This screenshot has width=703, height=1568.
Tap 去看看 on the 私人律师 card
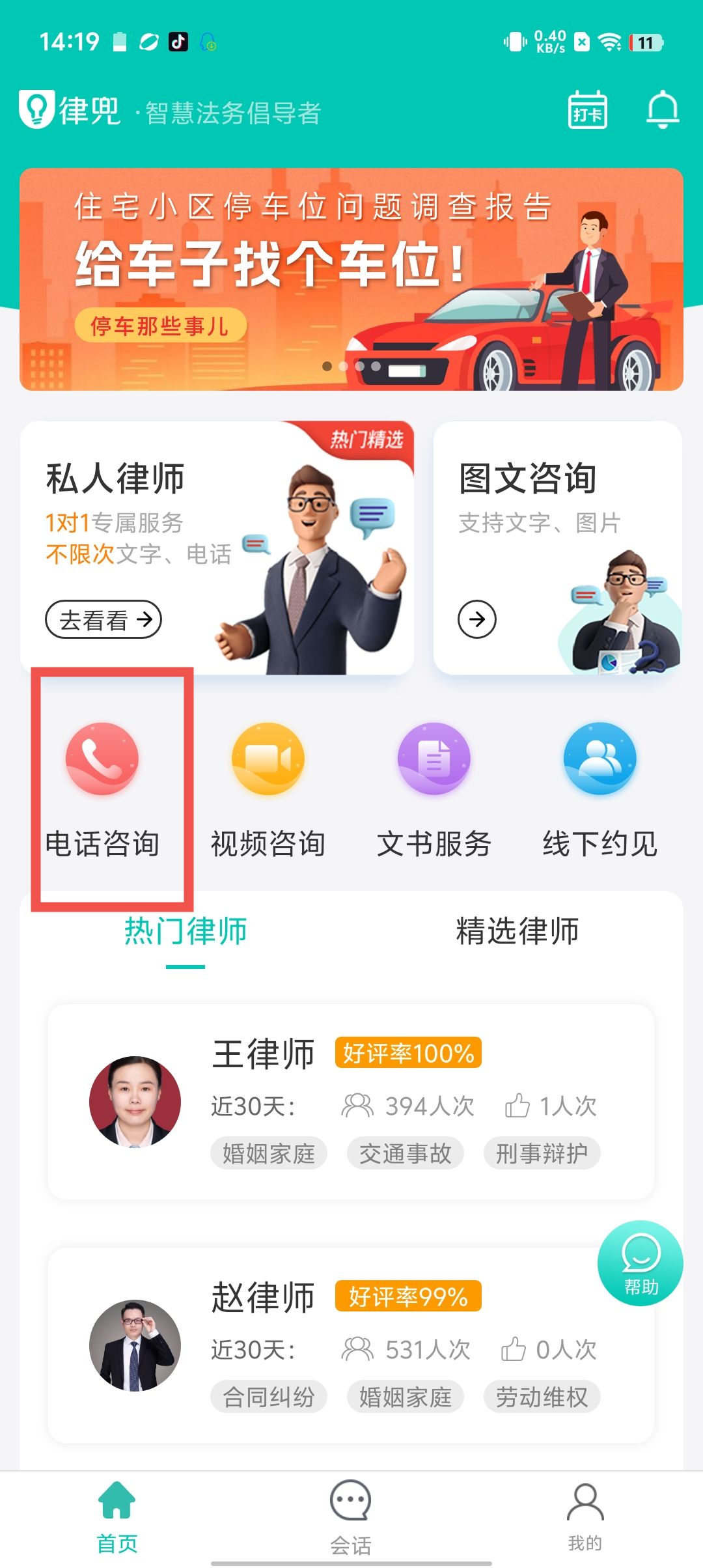103,619
